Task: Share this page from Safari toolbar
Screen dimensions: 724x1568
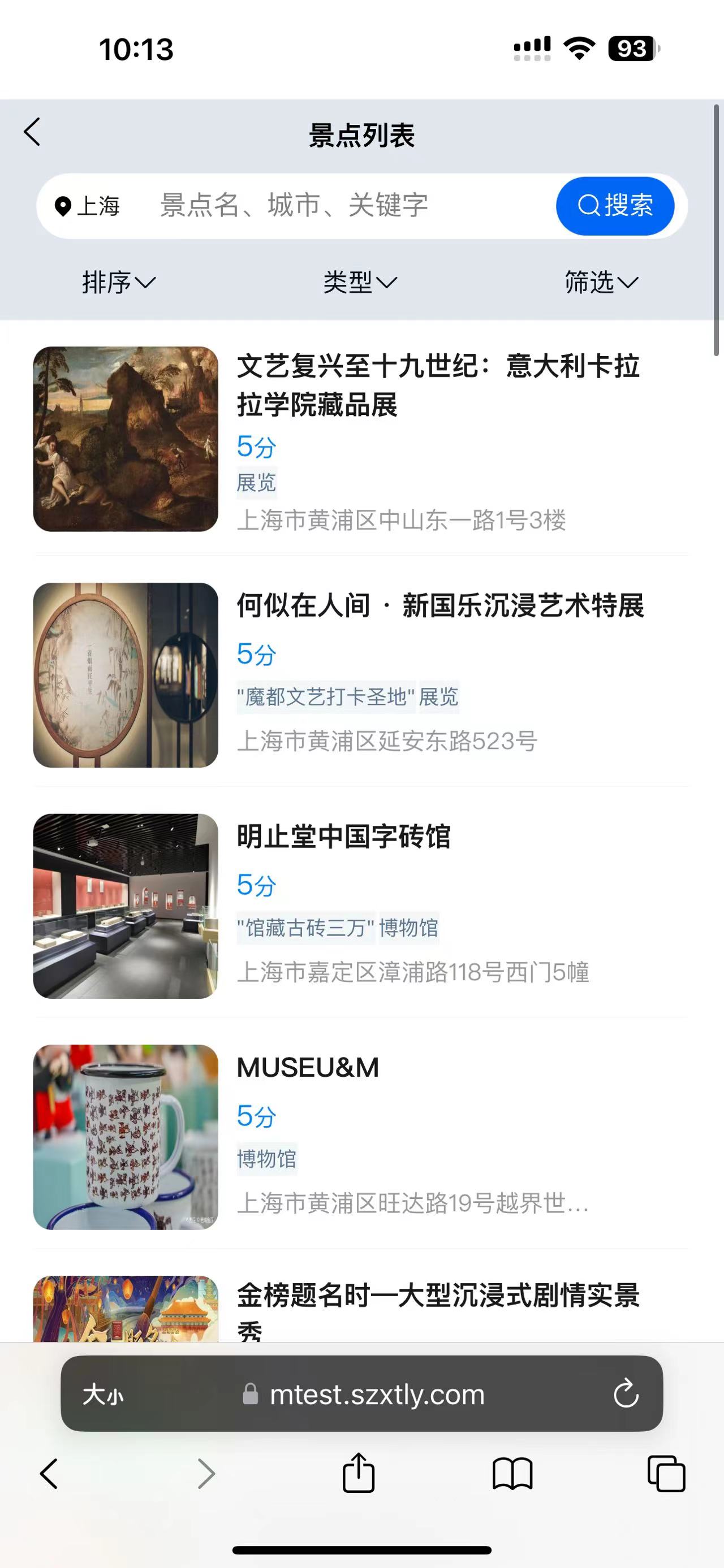Action: (x=359, y=1473)
